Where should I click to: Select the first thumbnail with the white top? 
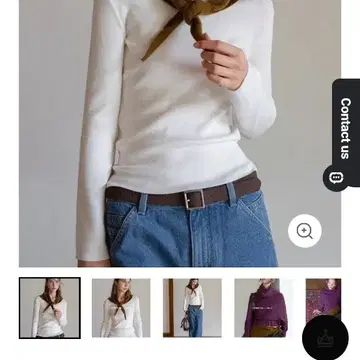(50, 308)
